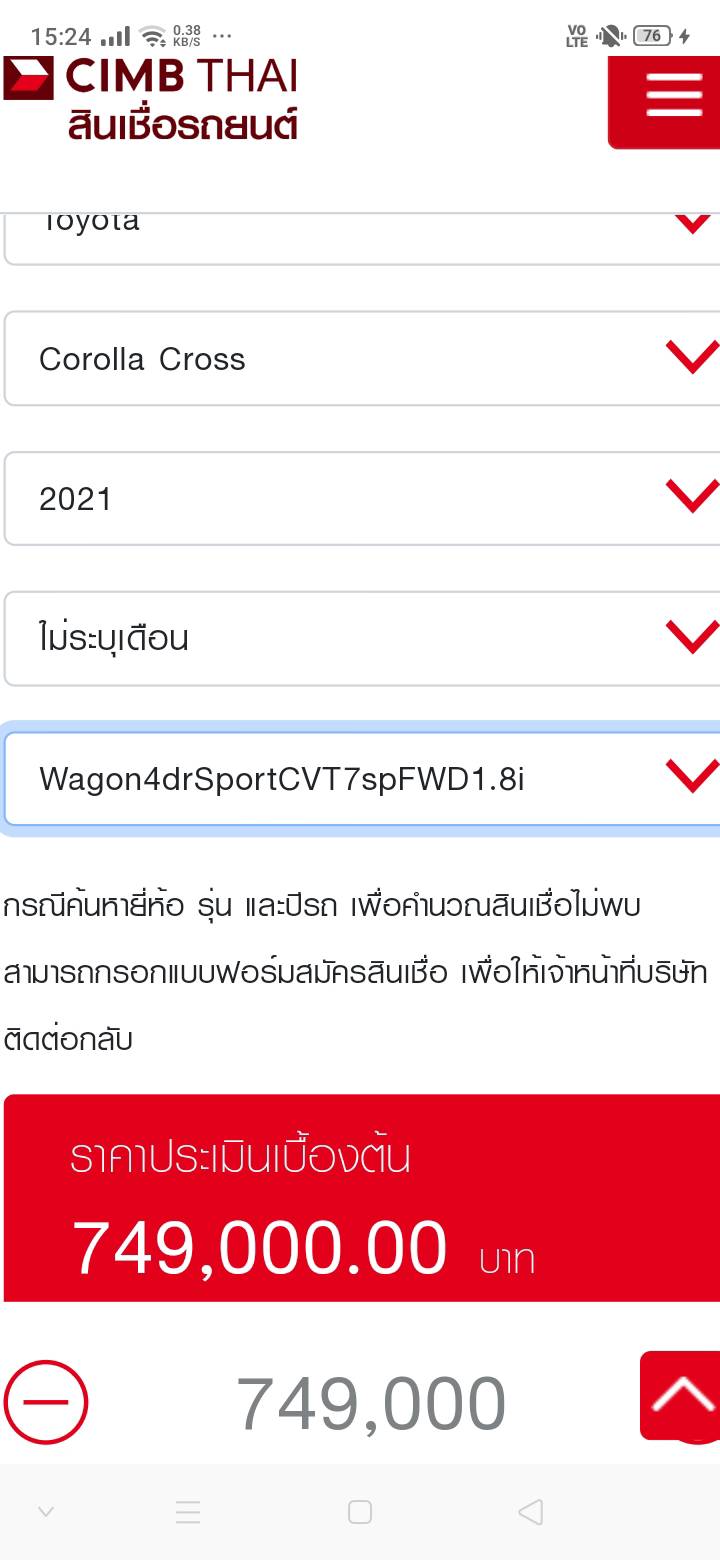Expand the Toyota brand dropdown
The height and width of the screenshot is (1560, 720).
360,236
